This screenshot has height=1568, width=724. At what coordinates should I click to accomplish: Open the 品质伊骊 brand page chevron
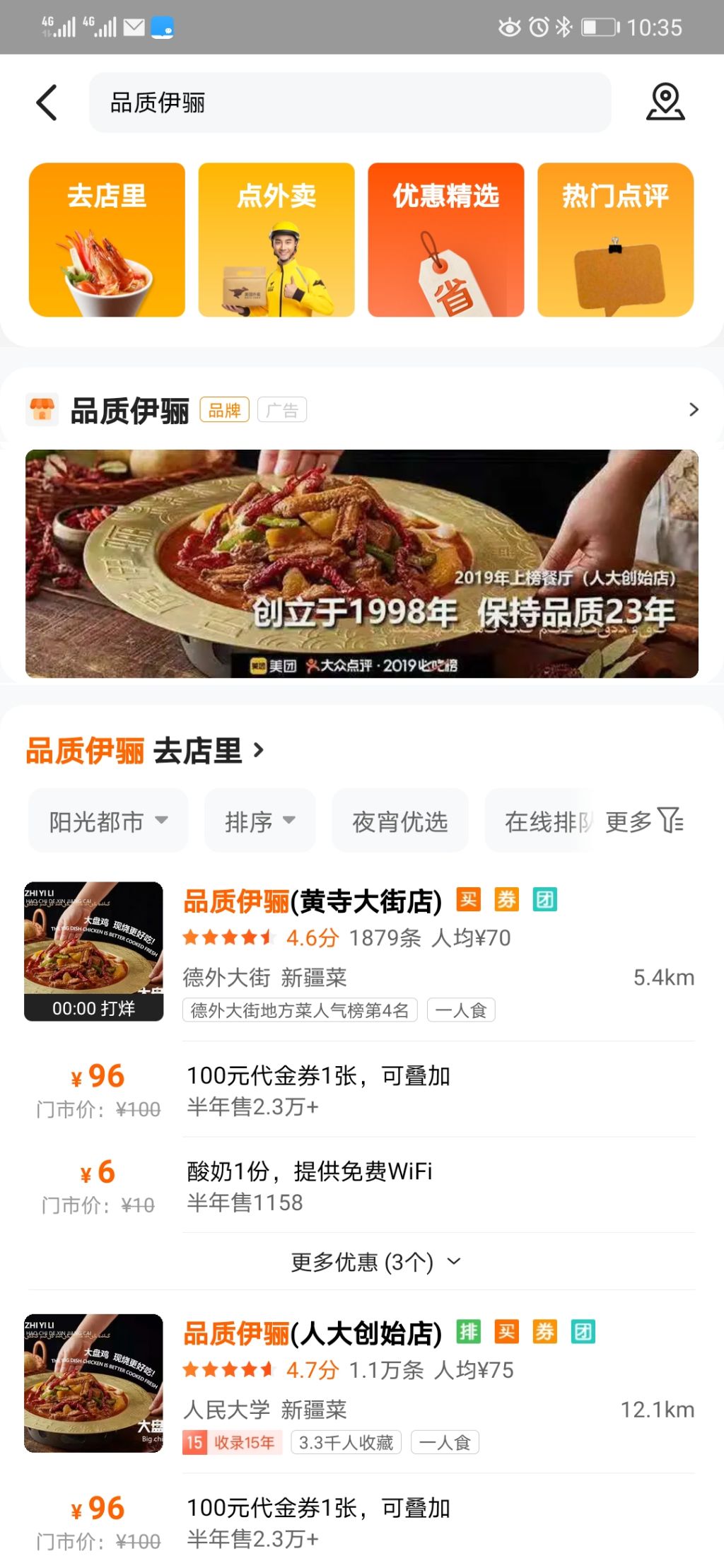click(x=693, y=410)
